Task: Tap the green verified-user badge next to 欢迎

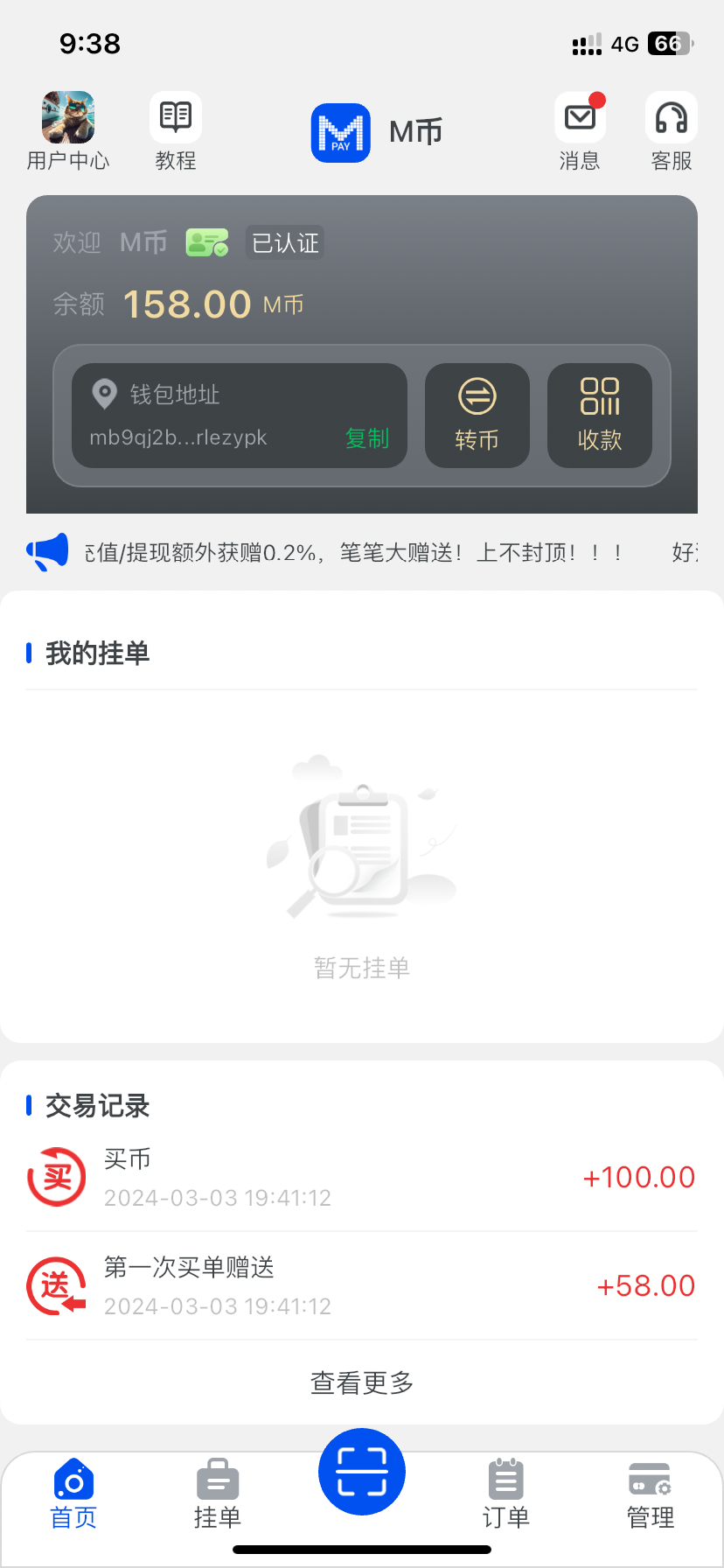Action: 205,242
